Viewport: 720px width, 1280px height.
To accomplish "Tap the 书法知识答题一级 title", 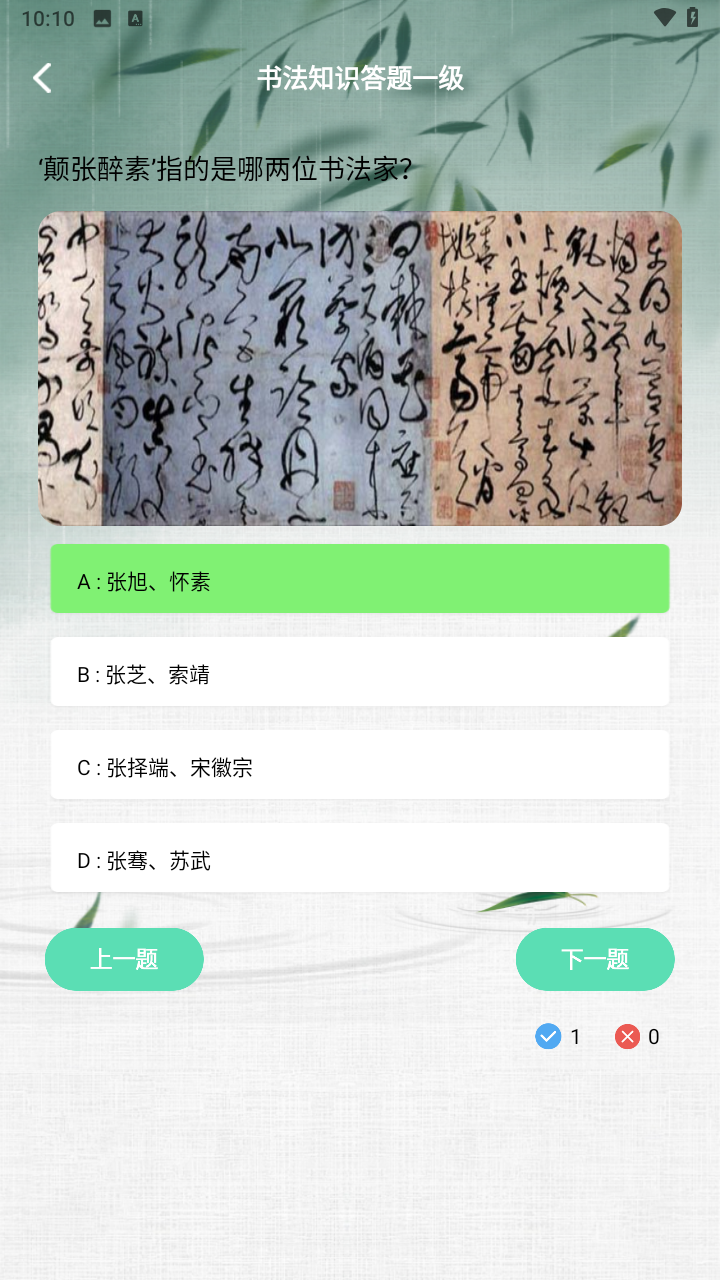I will point(360,77).
